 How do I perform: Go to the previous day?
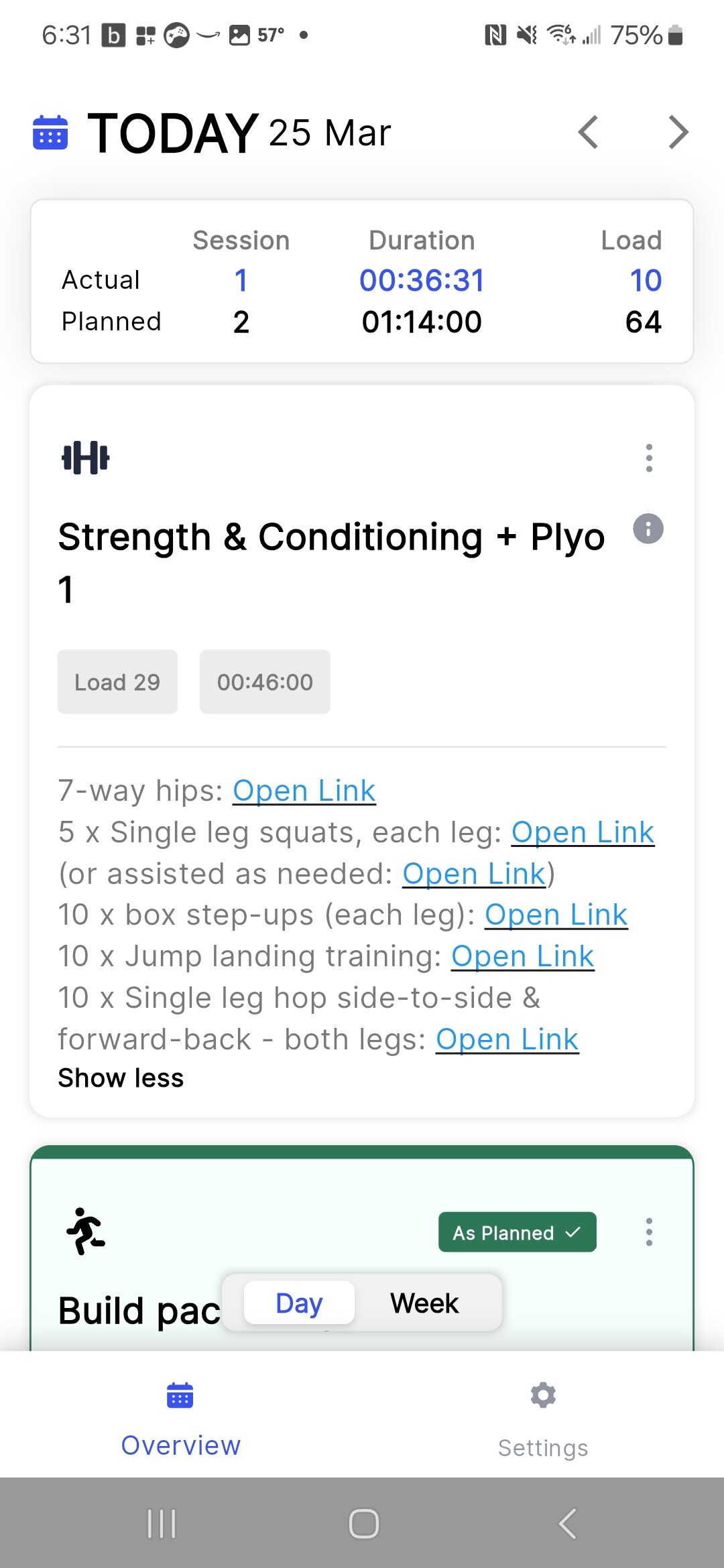click(x=588, y=132)
